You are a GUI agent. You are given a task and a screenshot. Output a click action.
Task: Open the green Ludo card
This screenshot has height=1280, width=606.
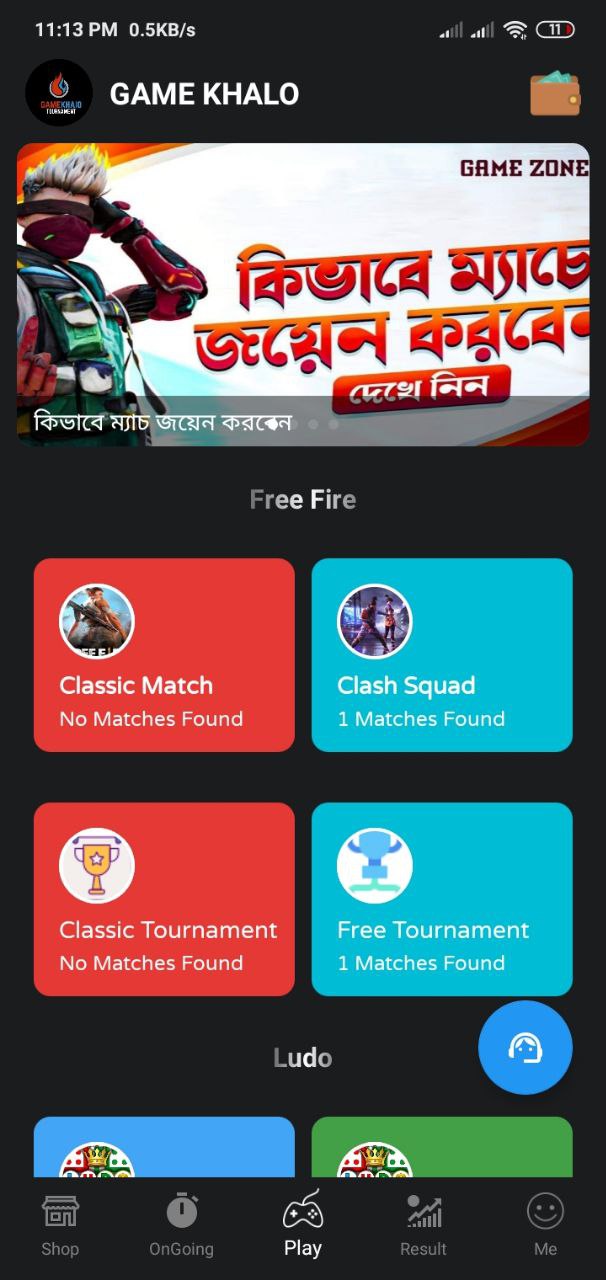442,1147
